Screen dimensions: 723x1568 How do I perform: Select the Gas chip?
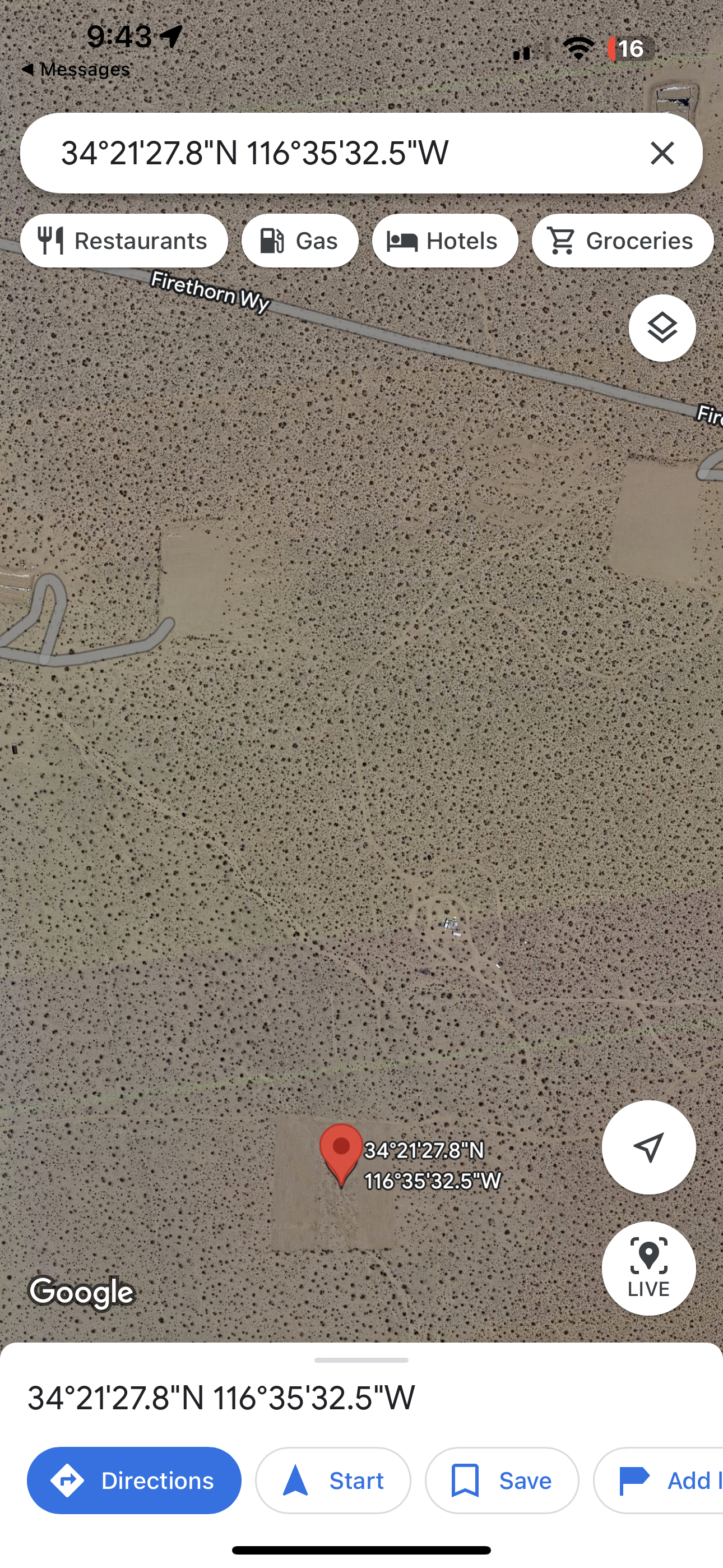pos(299,241)
